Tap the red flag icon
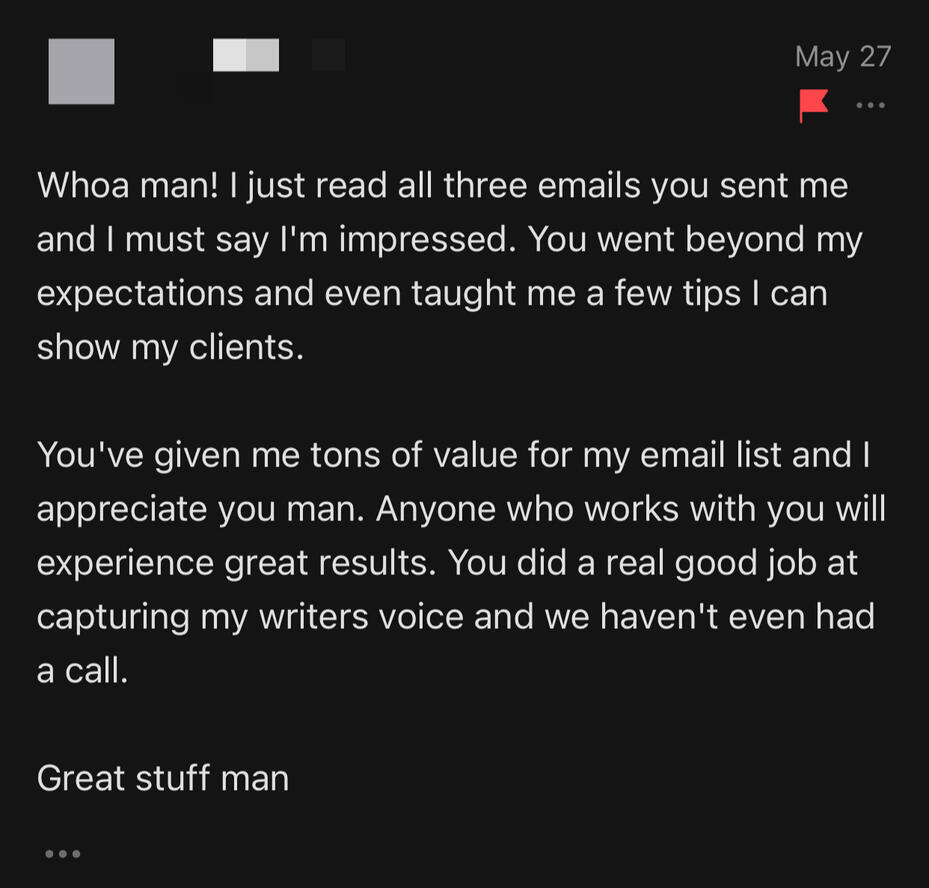The image size is (929, 888). (813, 104)
